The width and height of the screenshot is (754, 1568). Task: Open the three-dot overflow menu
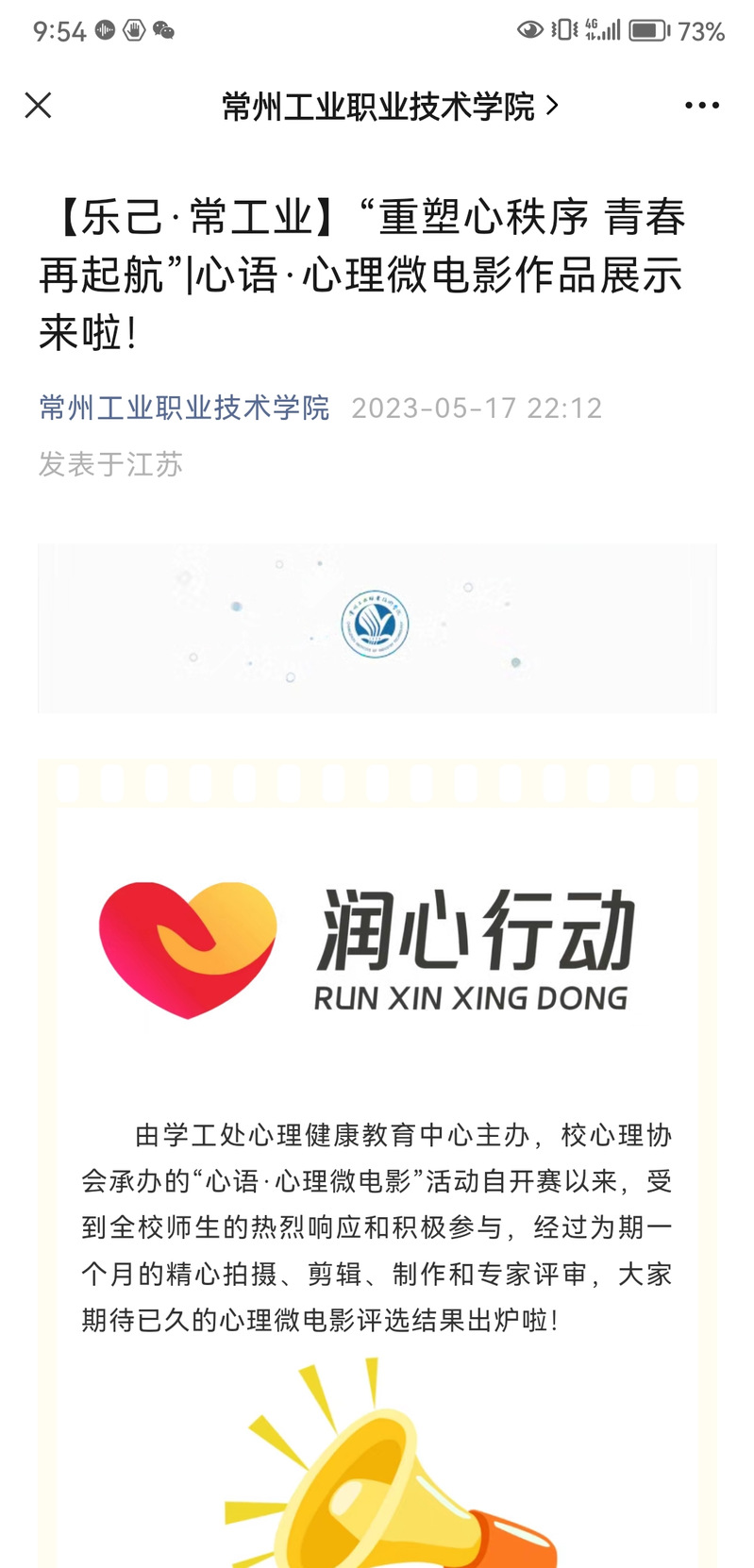pos(701,106)
